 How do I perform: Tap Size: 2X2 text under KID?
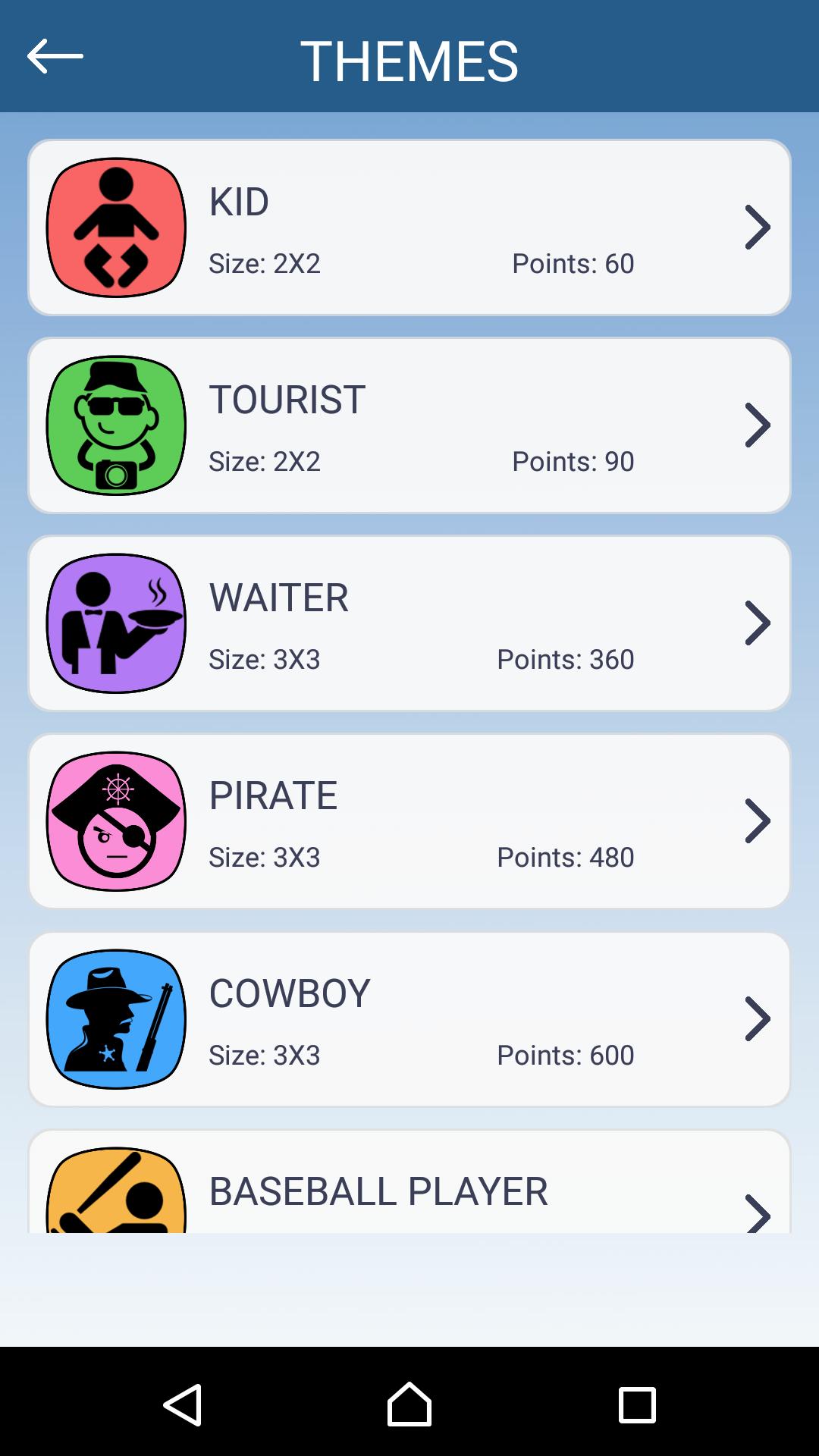click(x=264, y=263)
